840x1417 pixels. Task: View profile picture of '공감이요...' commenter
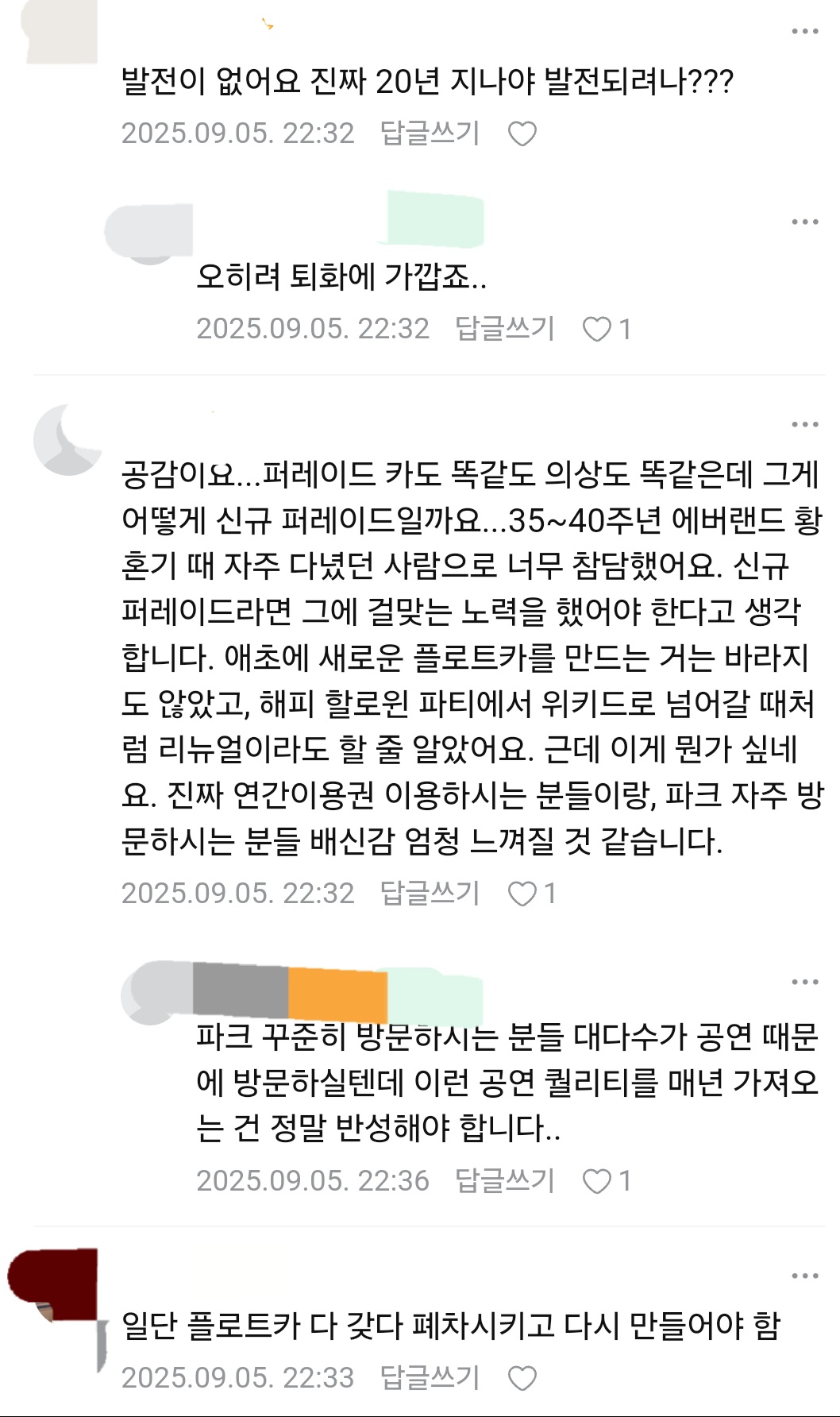(x=67, y=439)
